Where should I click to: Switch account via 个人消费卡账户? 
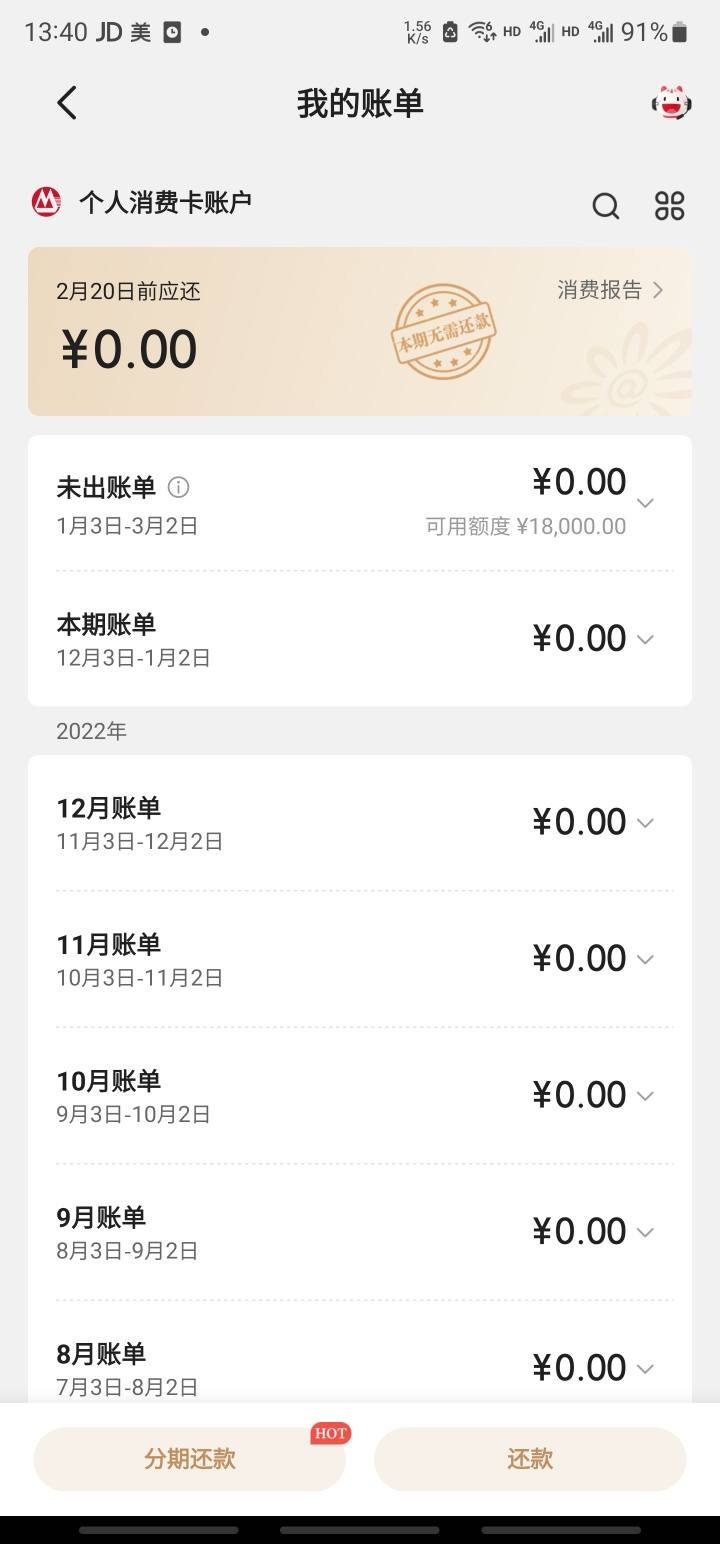[x=142, y=202]
